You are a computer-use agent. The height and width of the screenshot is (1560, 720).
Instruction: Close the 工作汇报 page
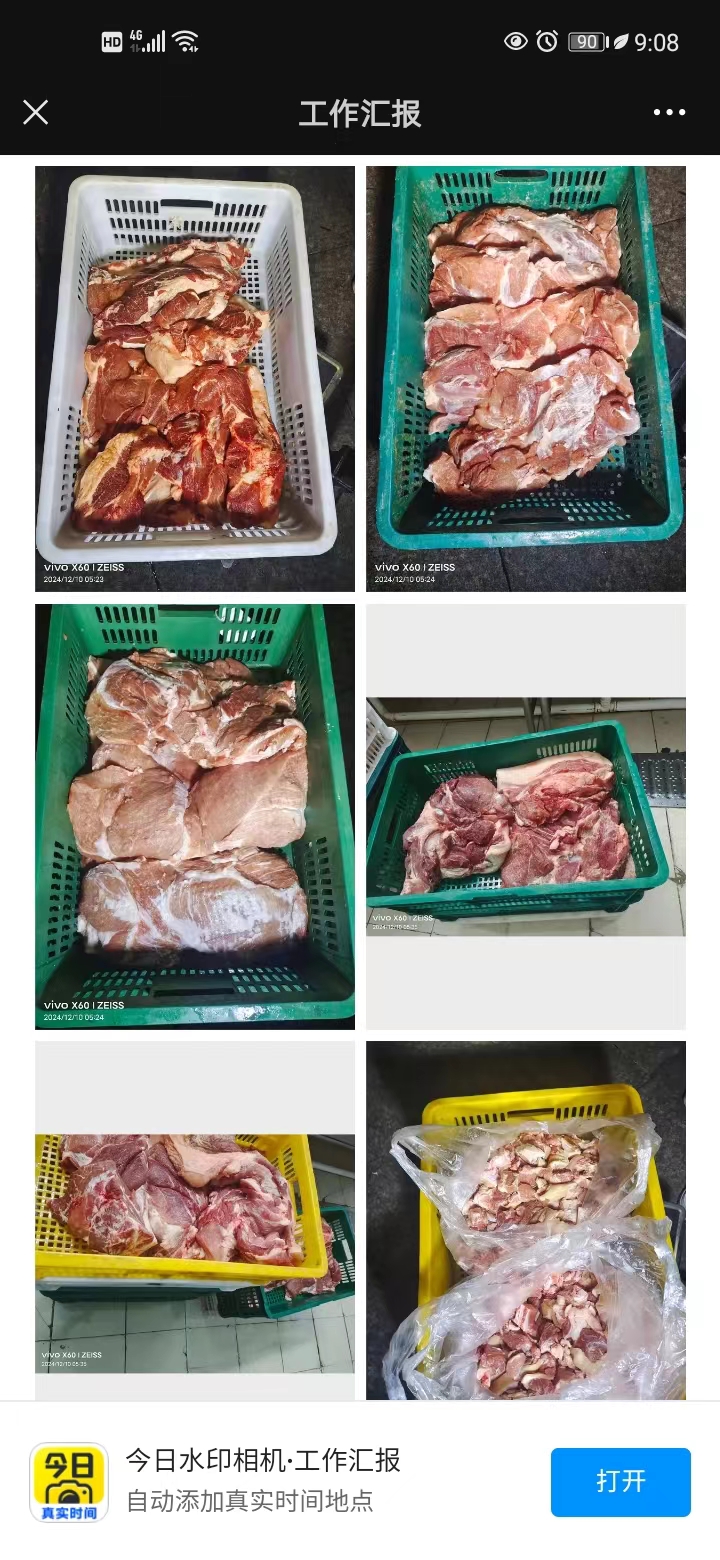36,112
